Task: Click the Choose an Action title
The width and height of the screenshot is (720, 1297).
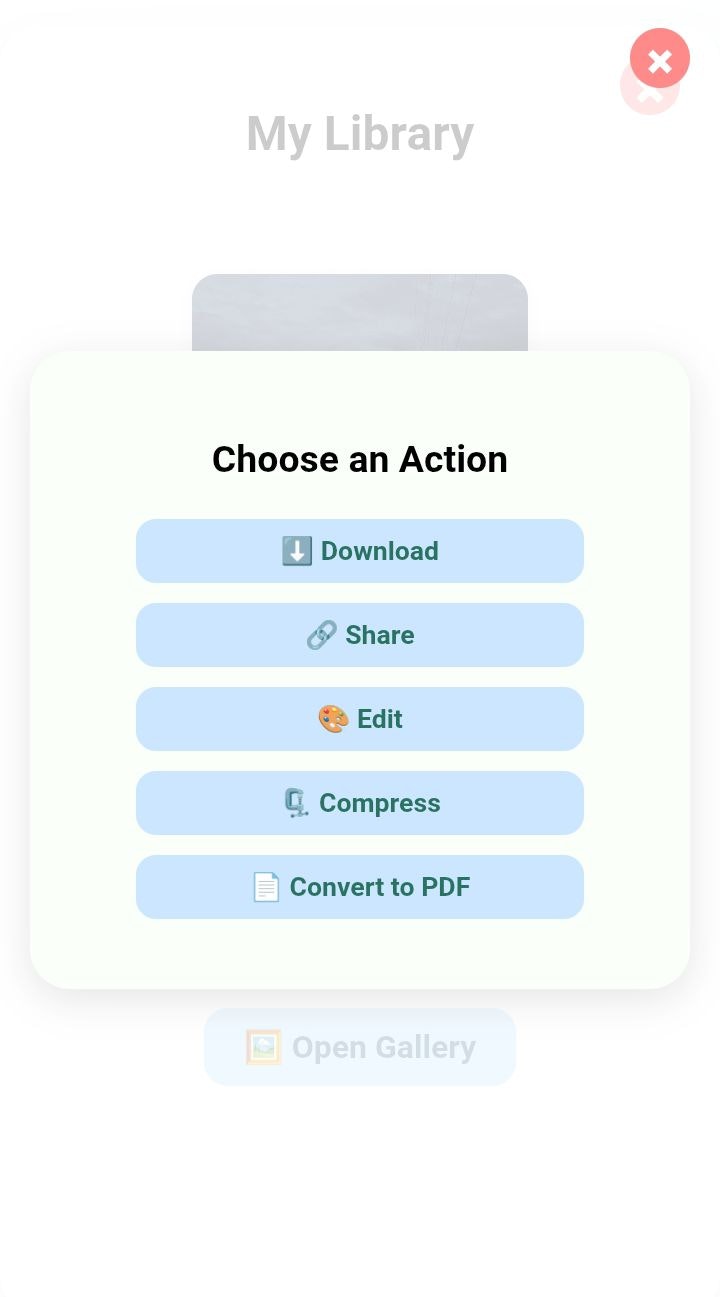Action: 360,458
